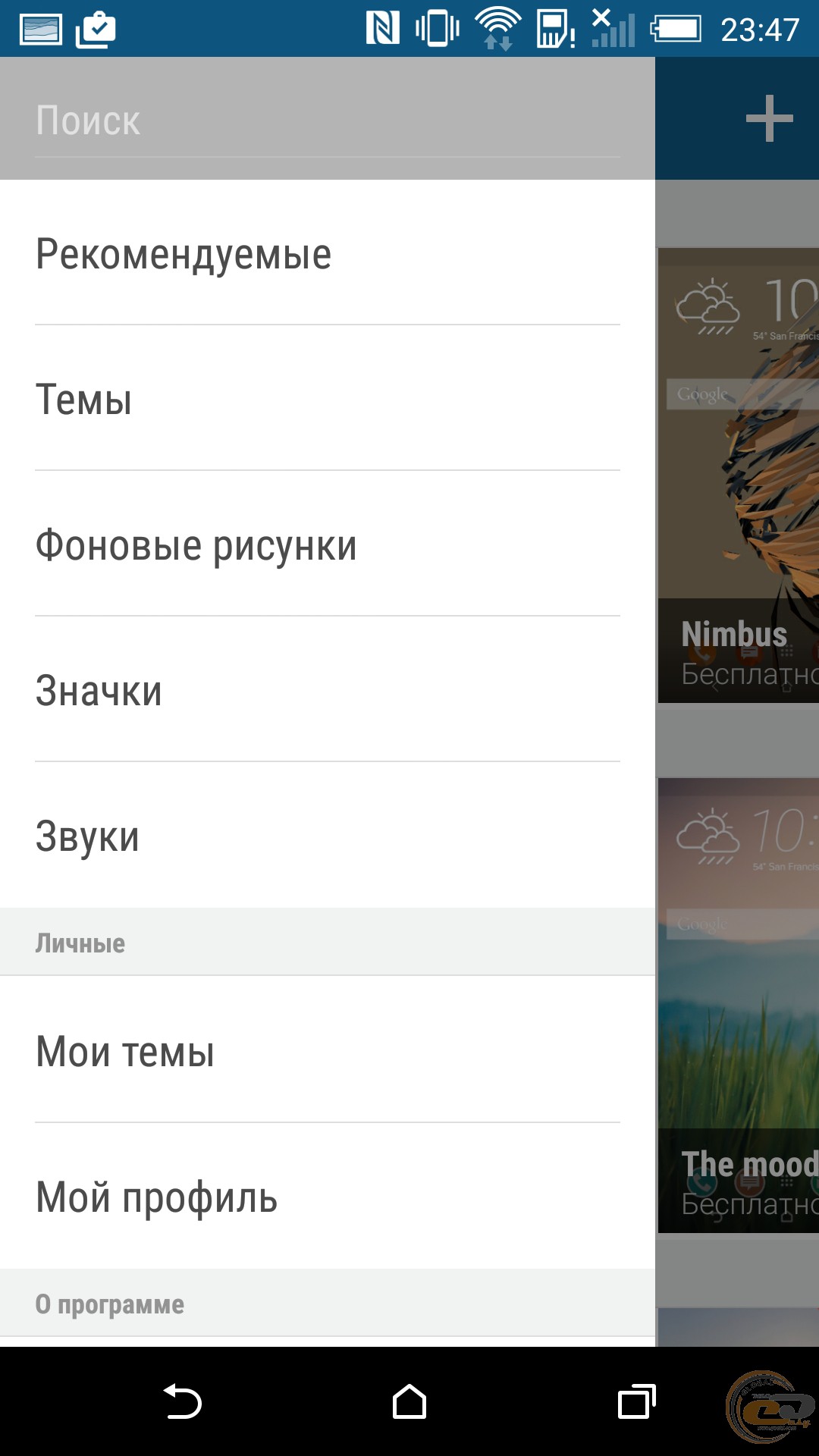
Task: Open Мои темы
Action: pos(328,1050)
